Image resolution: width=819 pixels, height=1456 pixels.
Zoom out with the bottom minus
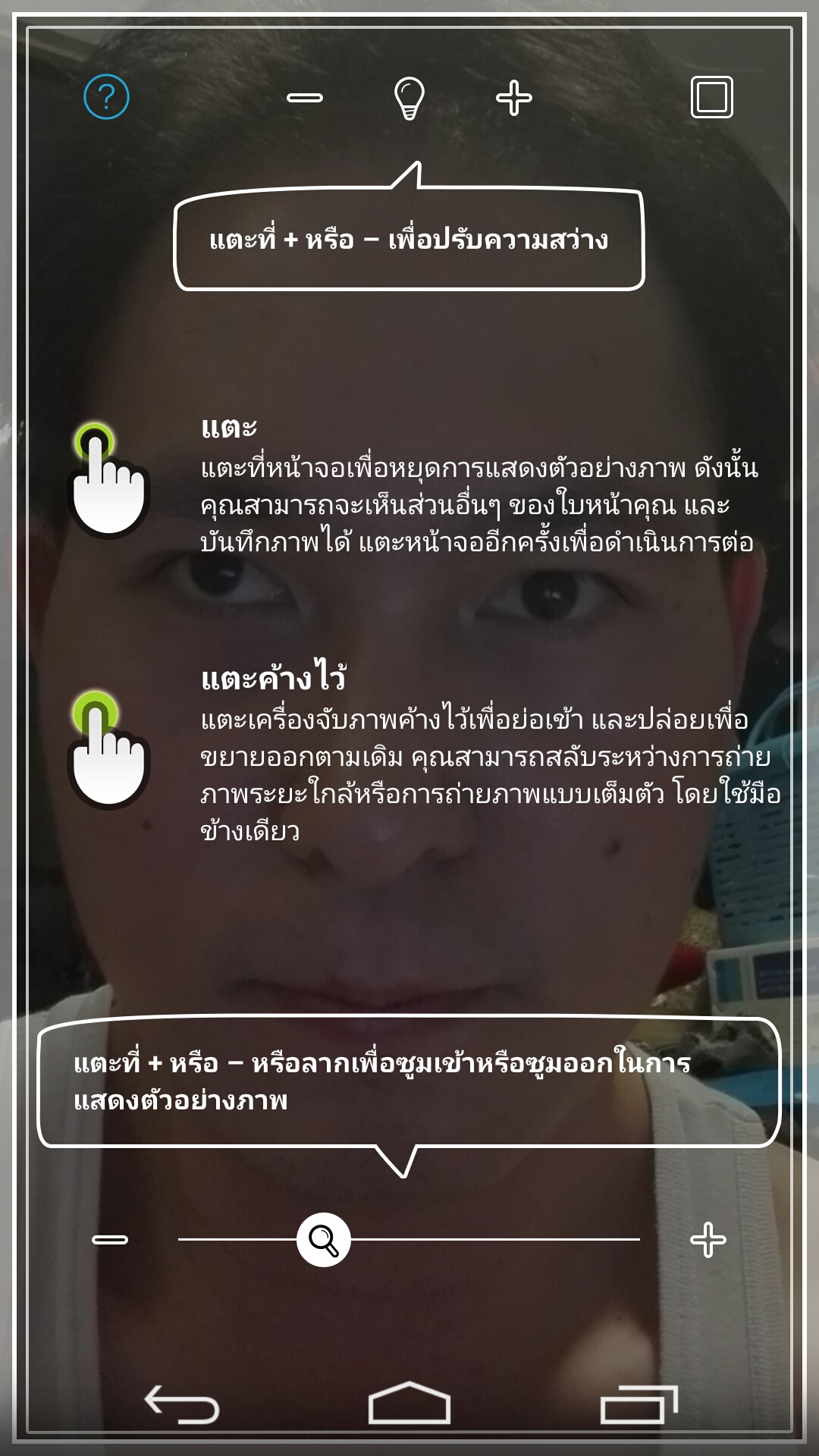pos(110,1240)
